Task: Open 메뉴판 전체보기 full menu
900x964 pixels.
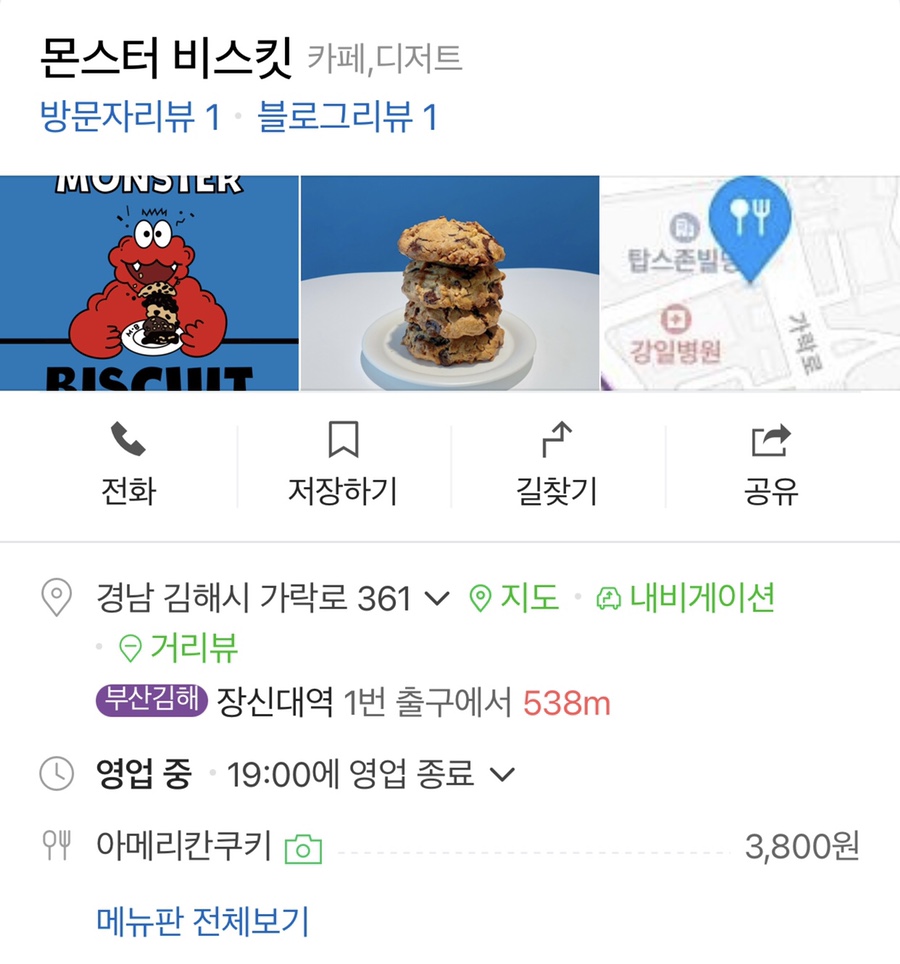Action: coord(203,921)
